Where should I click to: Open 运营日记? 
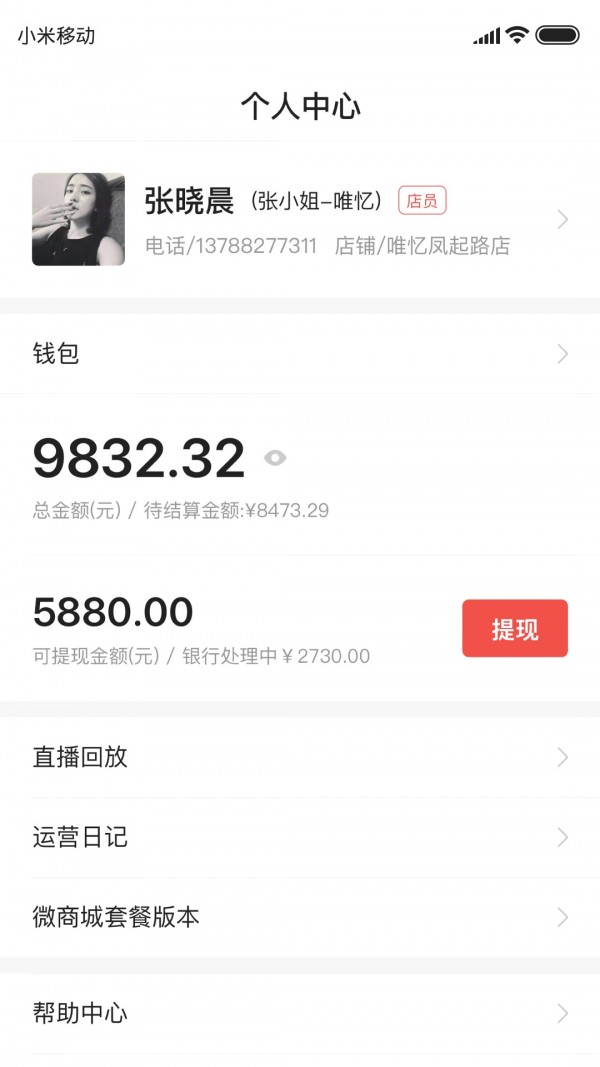(x=300, y=837)
